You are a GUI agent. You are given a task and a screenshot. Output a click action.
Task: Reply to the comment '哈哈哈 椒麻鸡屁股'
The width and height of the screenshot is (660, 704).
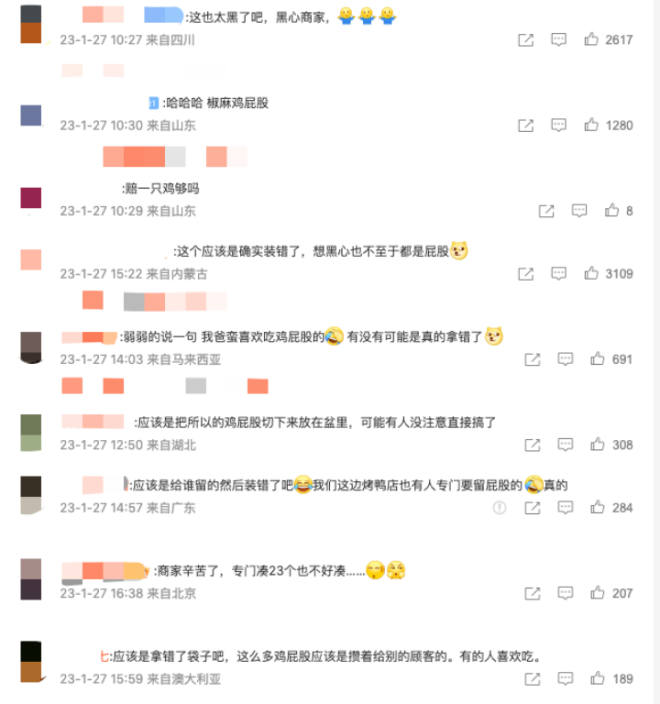click(559, 125)
